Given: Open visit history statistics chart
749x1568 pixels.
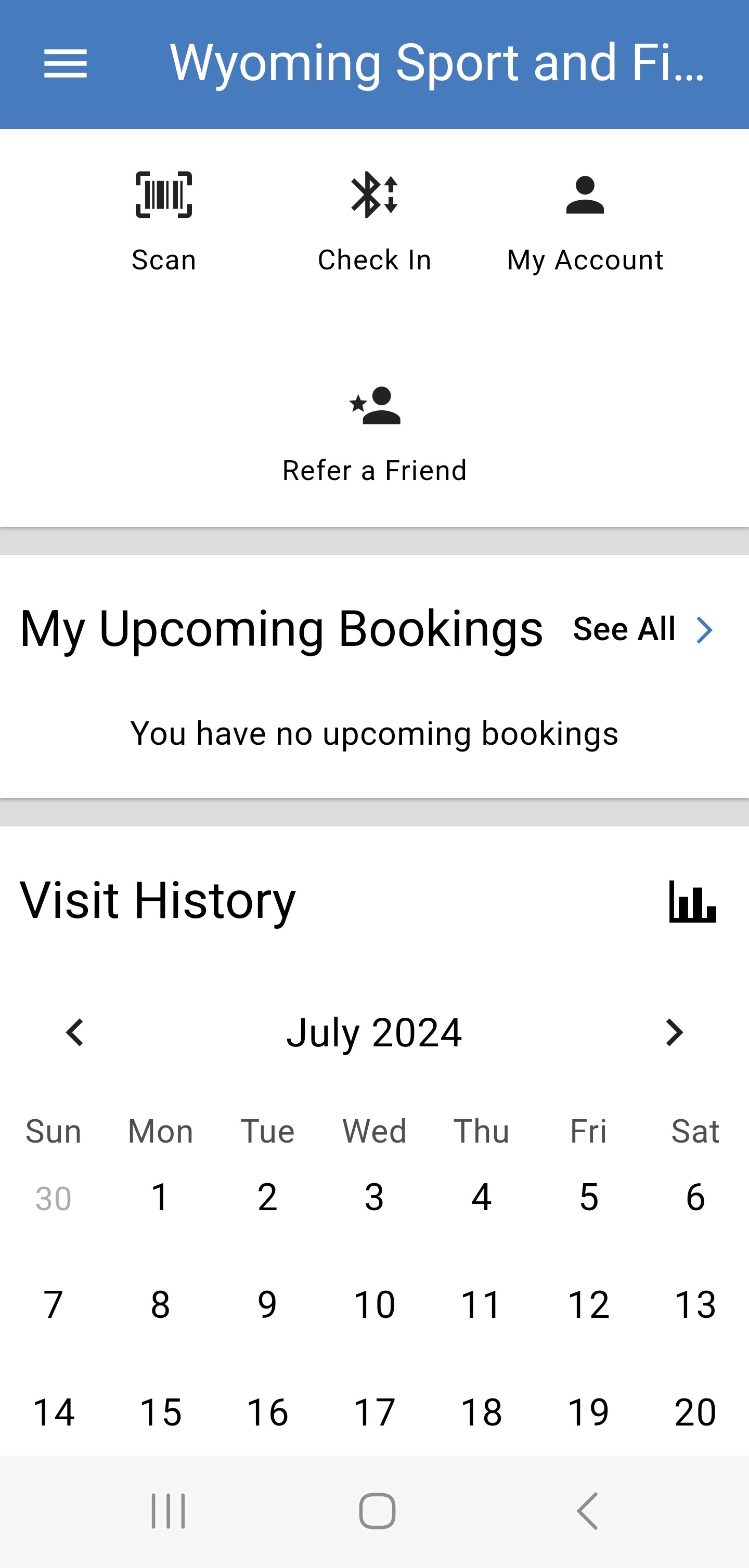Looking at the screenshot, I should [x=692, y=901].
